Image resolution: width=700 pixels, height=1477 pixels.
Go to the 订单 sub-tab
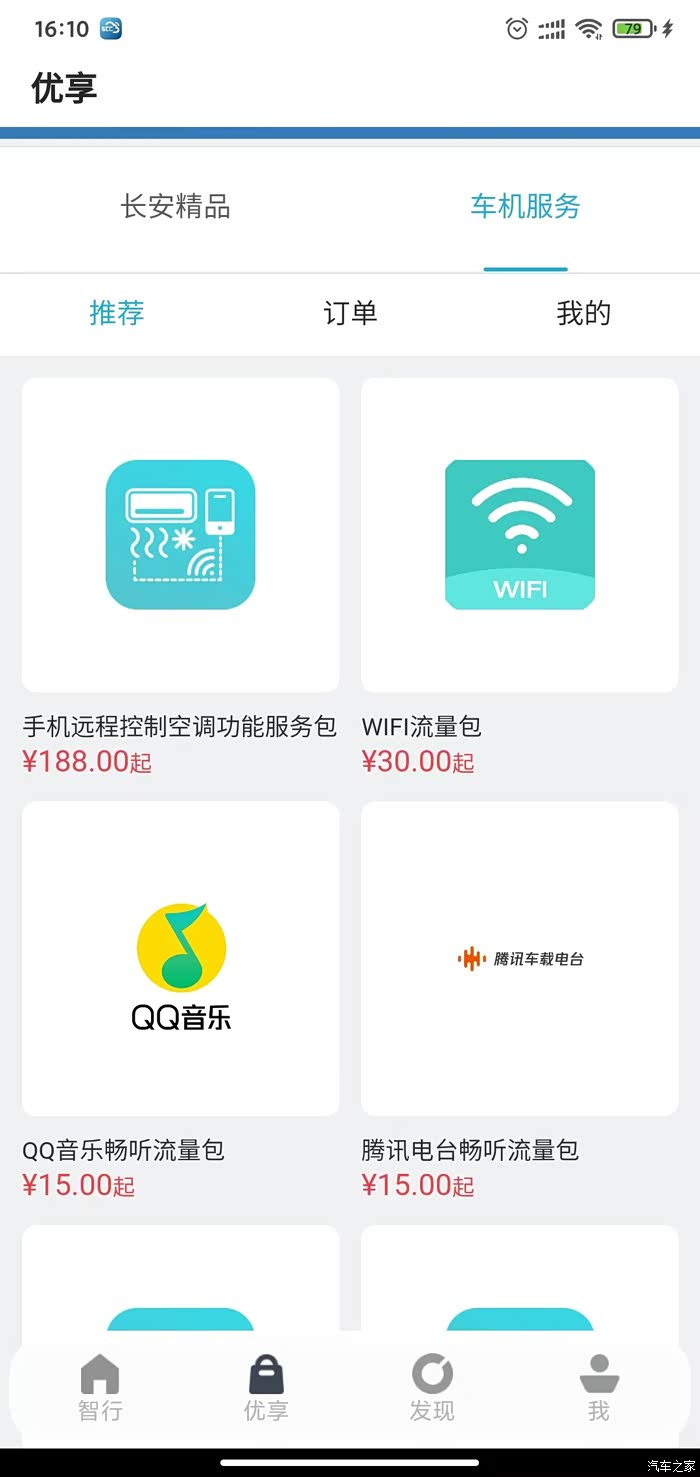tap(350, 313)
